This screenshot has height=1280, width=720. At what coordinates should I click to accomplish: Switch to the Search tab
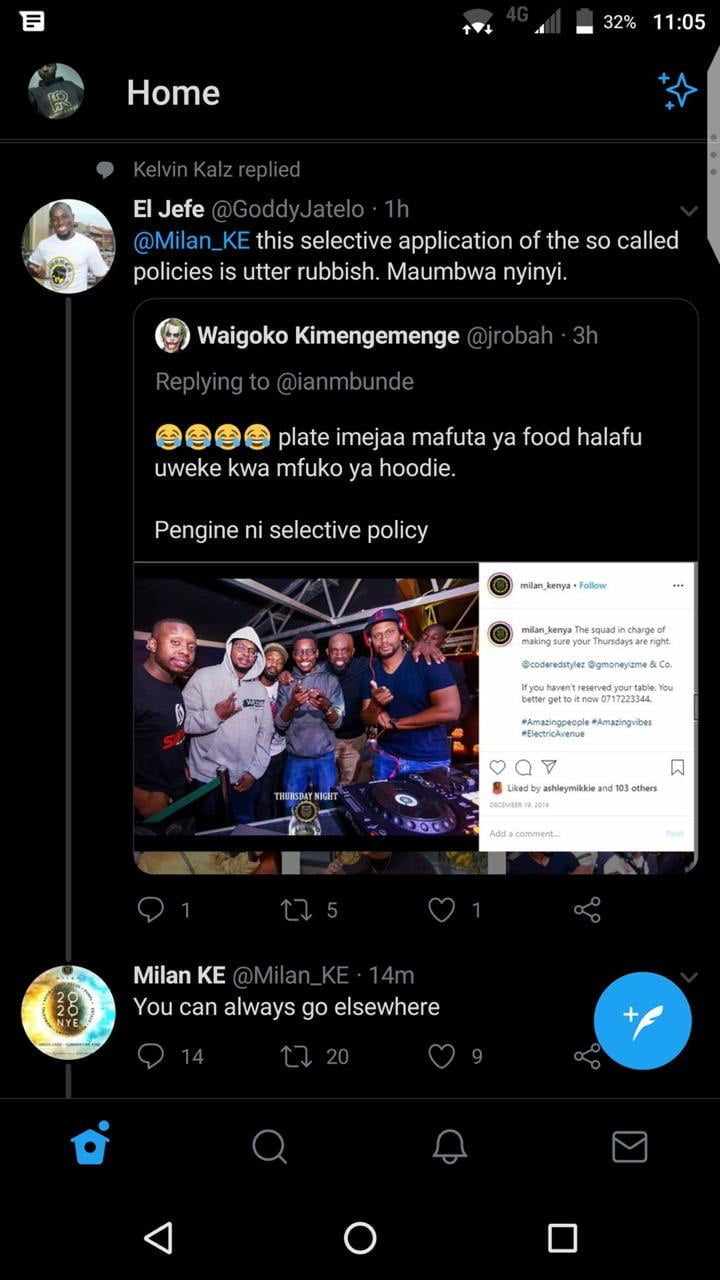[269, 1146]
